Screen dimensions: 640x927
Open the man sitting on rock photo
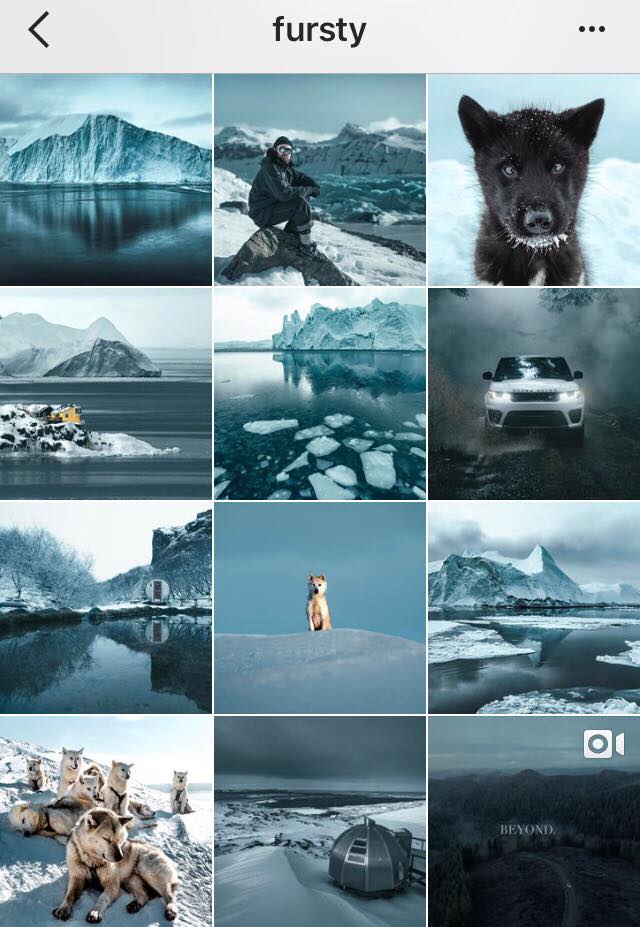coord(320,179)
